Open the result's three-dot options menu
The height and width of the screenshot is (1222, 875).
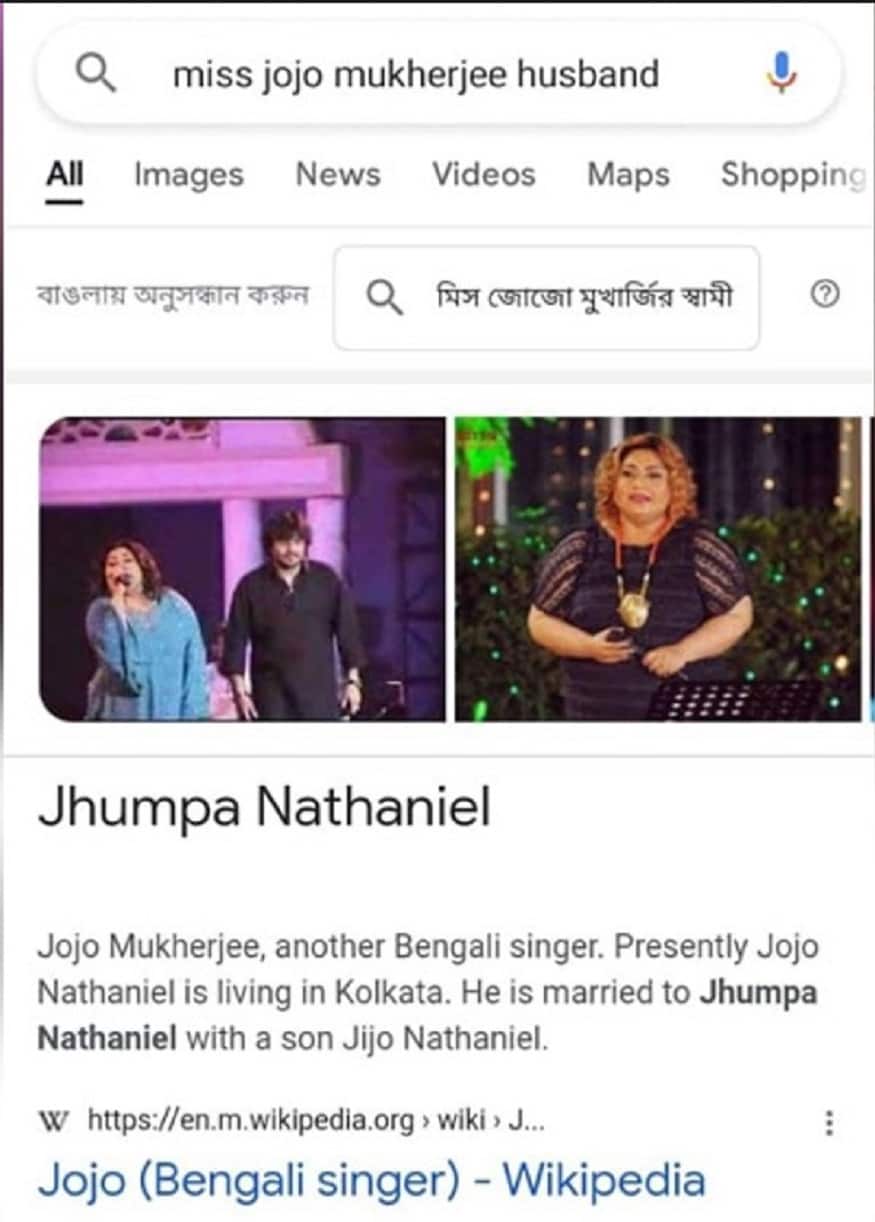coord(828,1124)
